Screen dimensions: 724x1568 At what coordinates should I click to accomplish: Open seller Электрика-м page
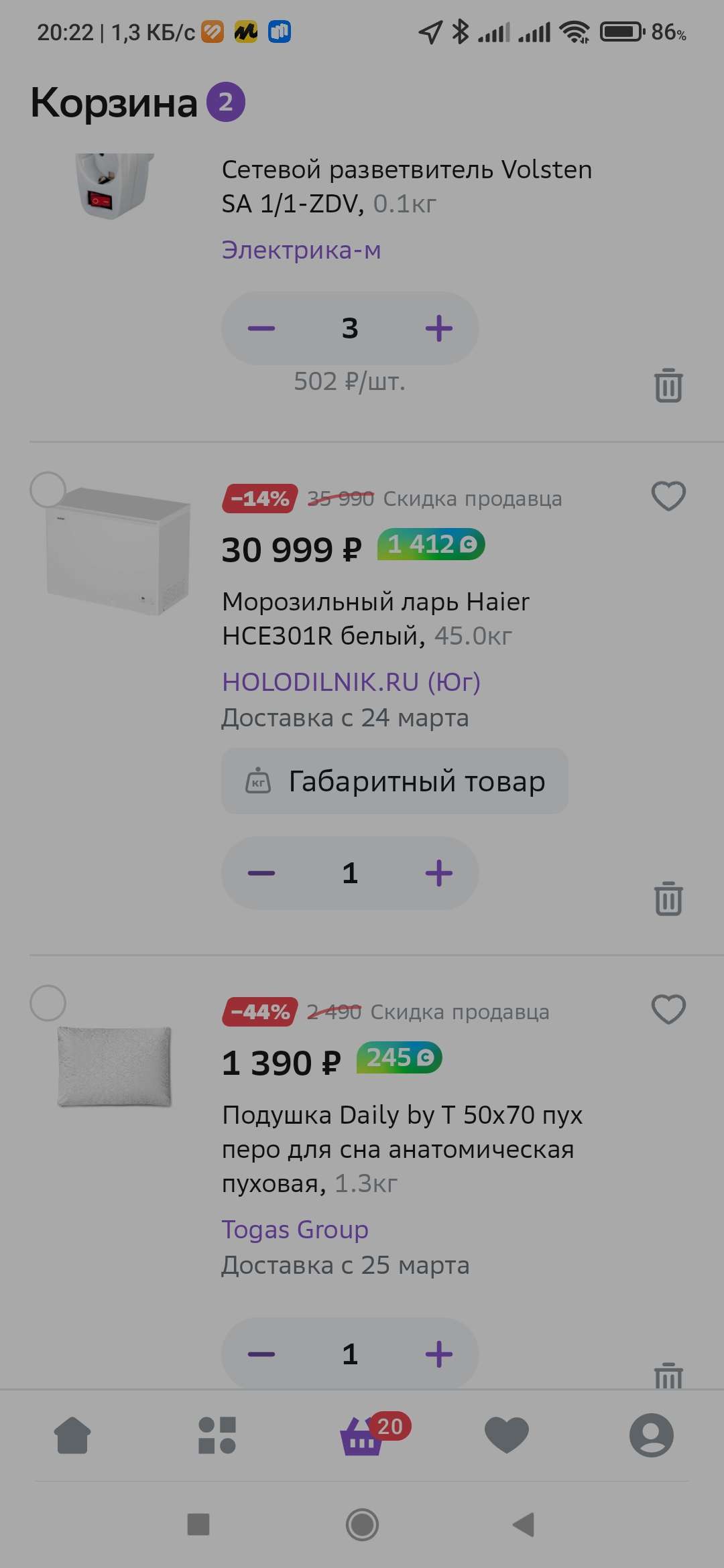point(301,250)
